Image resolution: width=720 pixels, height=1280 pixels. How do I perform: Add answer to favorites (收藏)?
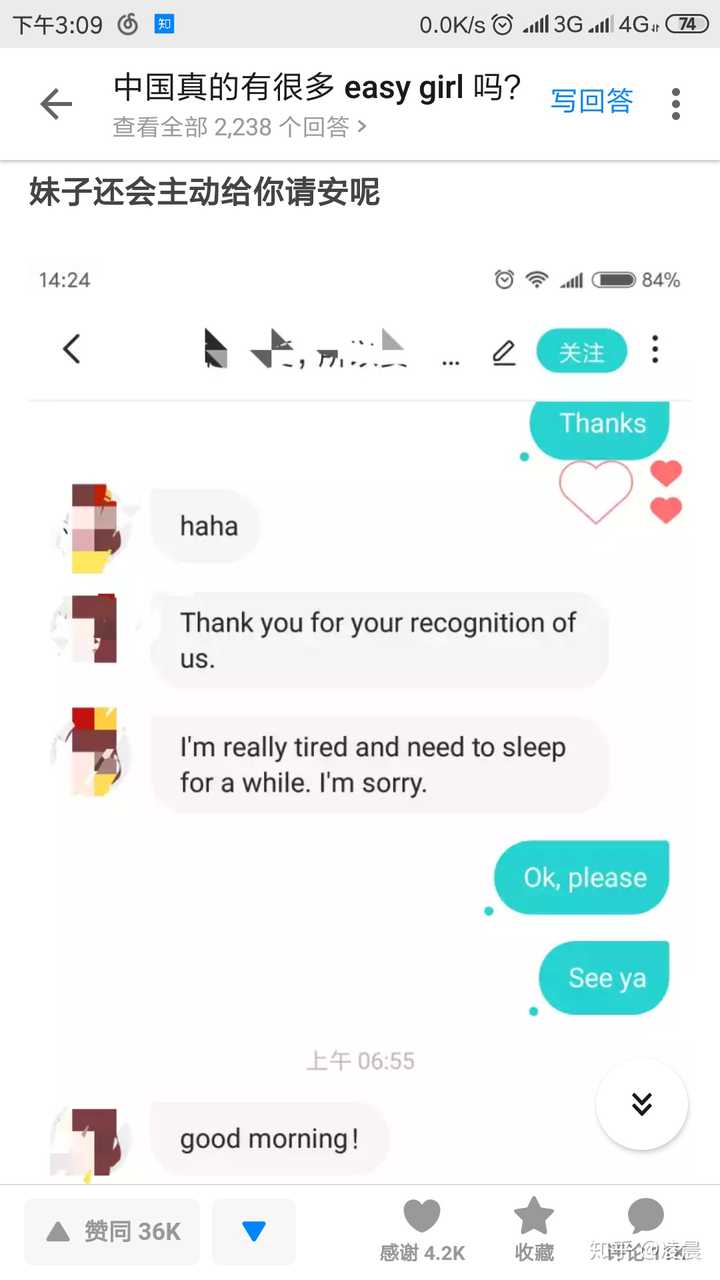point(534,1230)
